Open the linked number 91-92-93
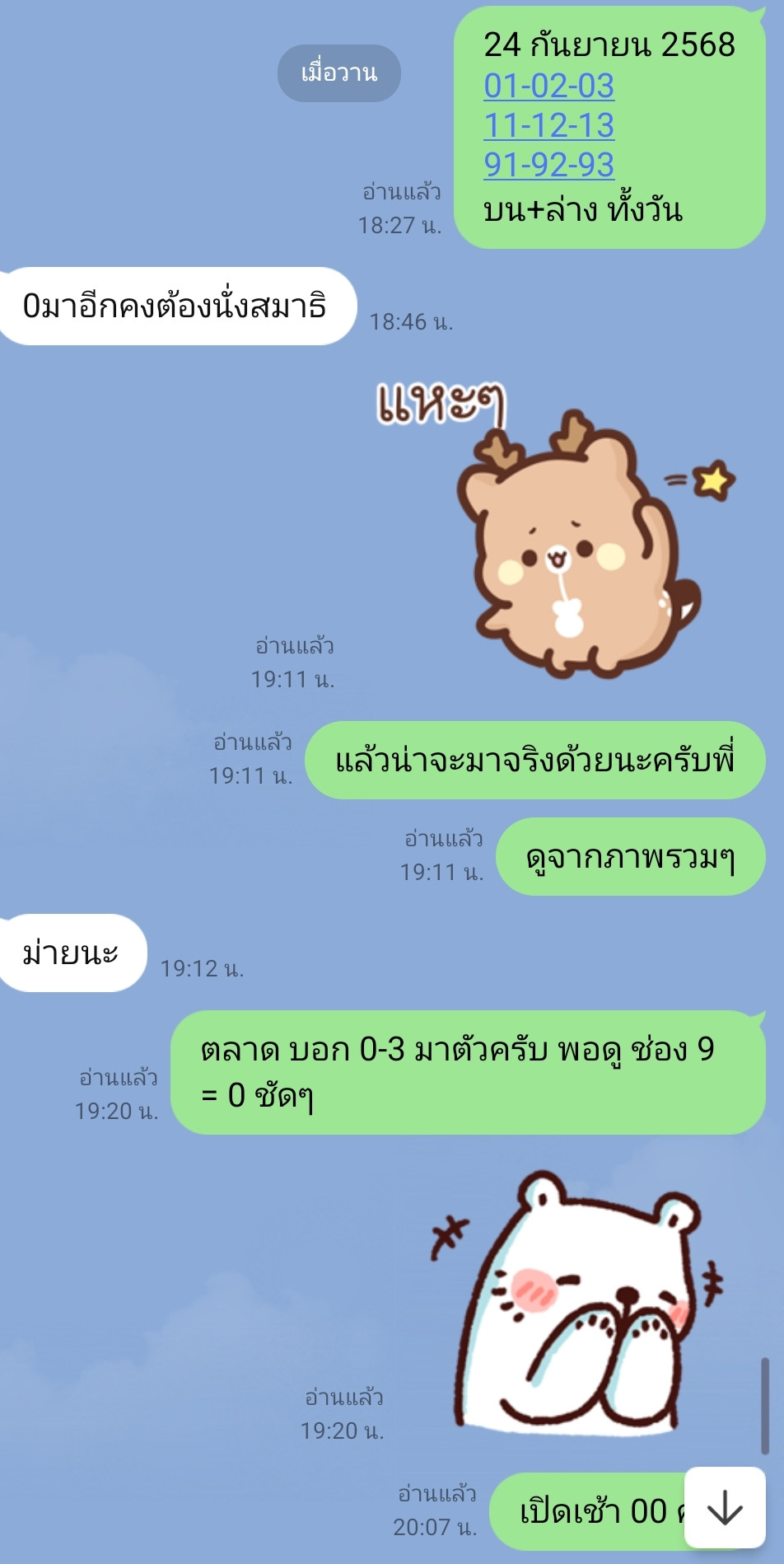 (x=548, y=165)
